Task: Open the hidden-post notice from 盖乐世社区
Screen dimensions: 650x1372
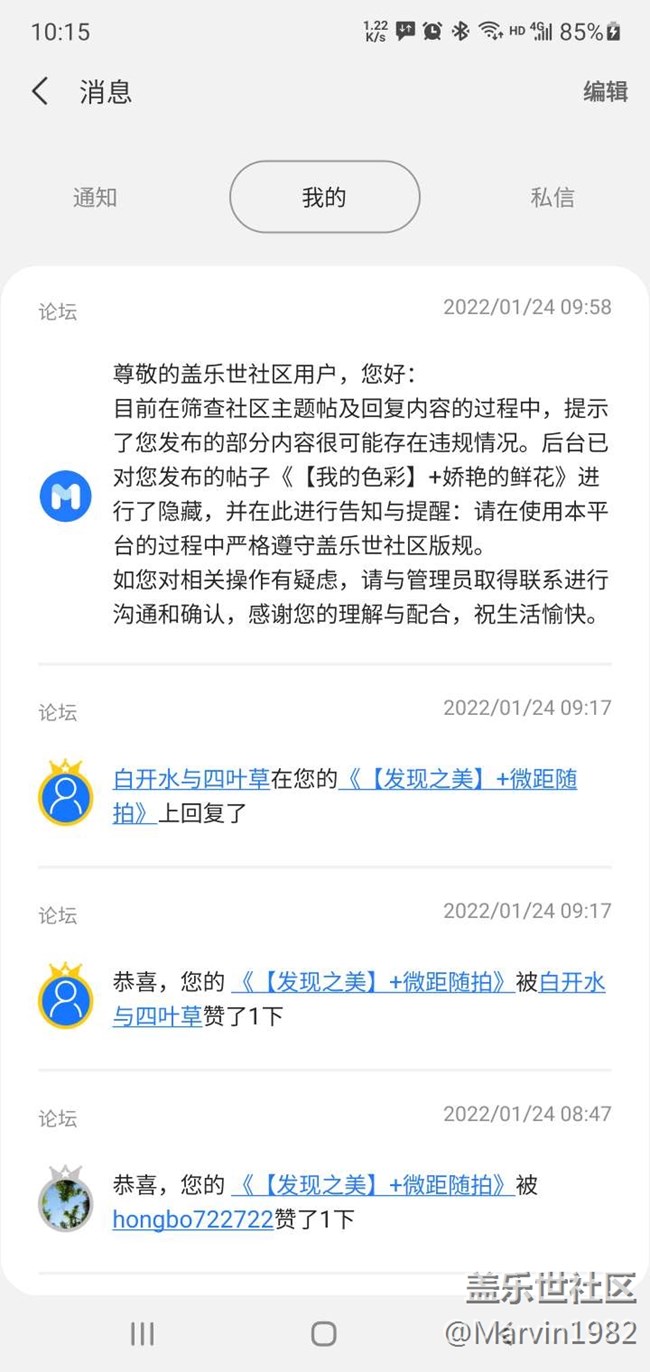Action: click(360, 495)
